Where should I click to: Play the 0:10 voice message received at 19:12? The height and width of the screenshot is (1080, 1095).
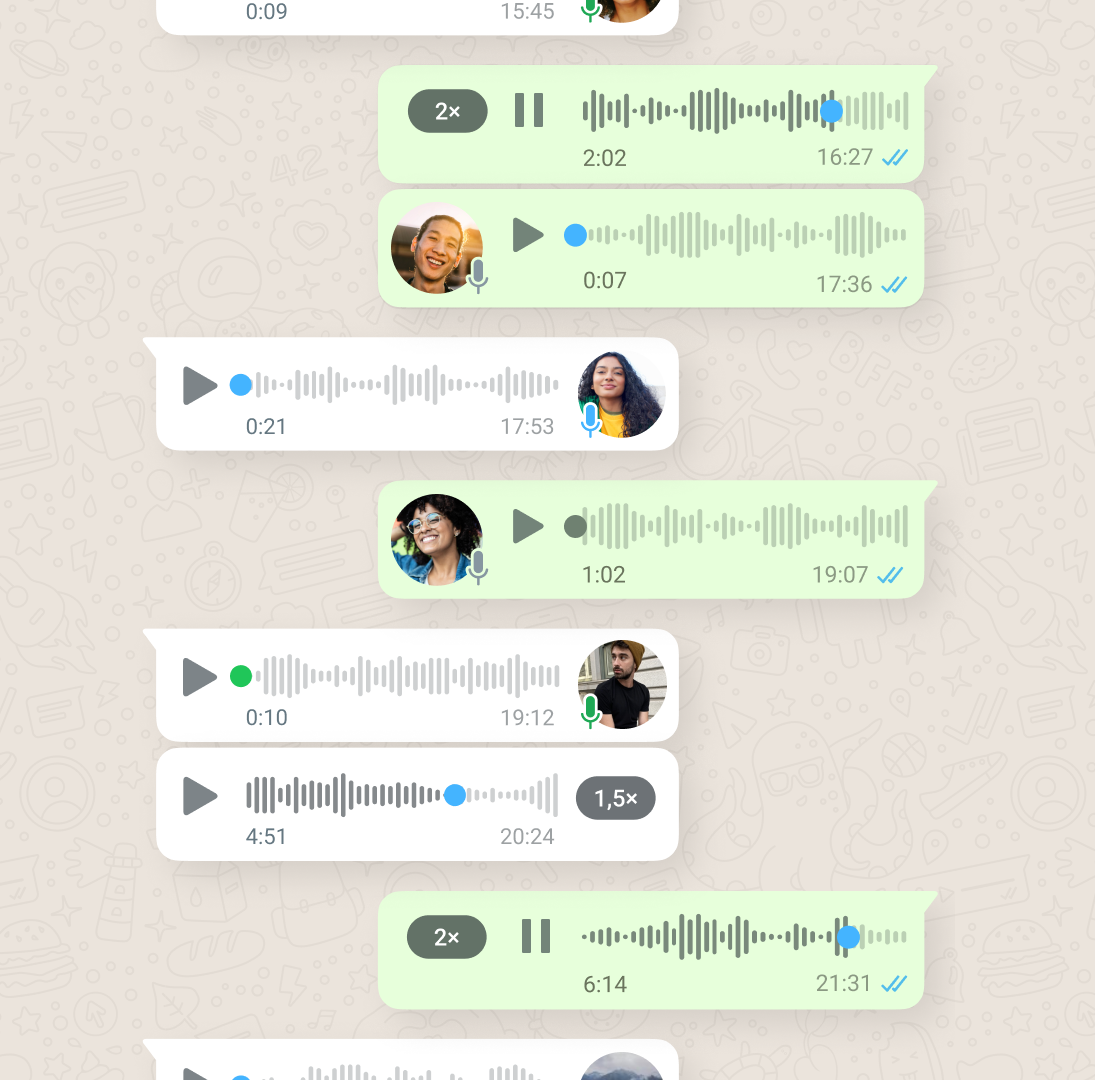pos(200,677)
